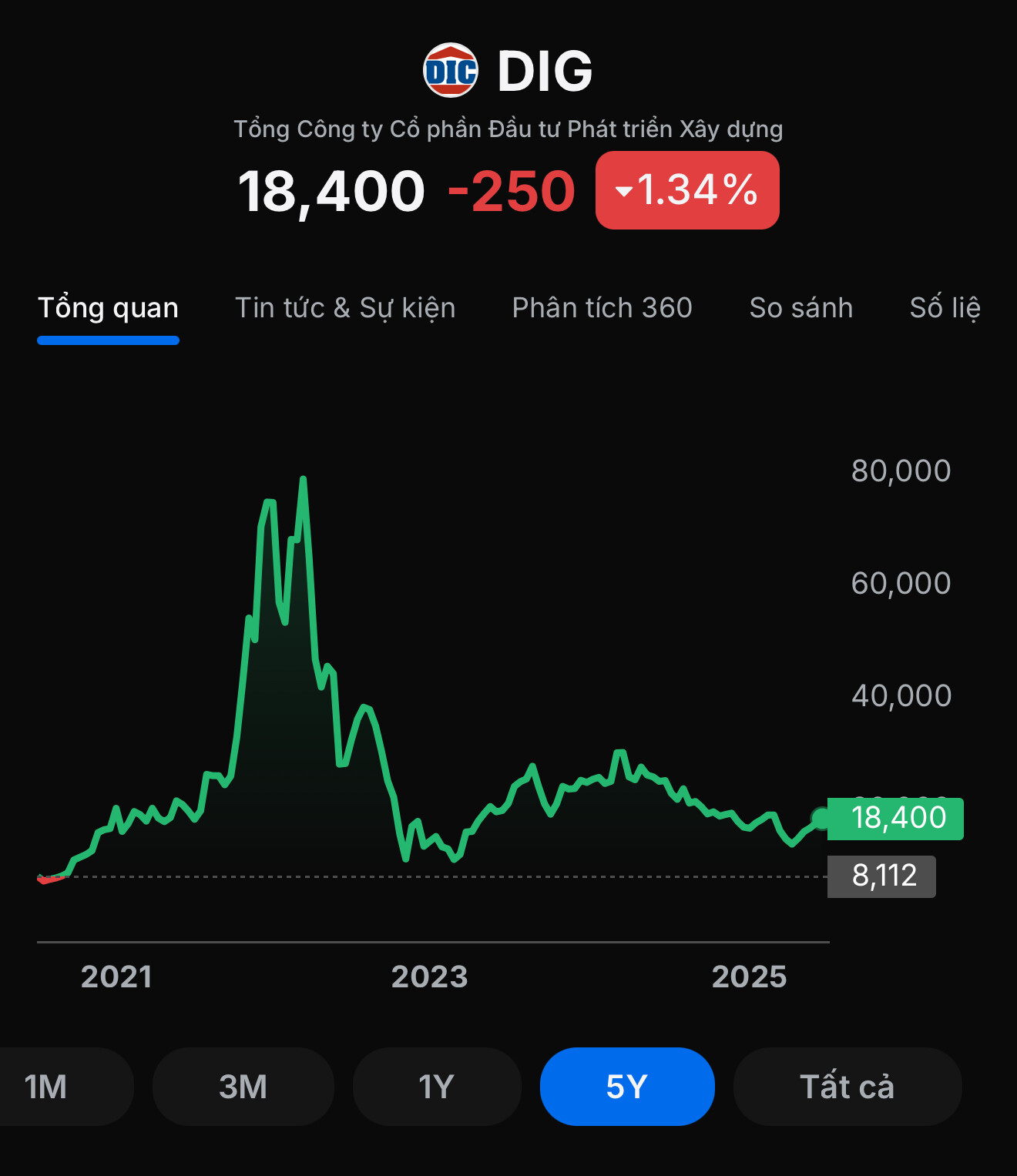This screenshot has height=1176, width=1017.
Task: Show the 1Y price chart
Action: point(436,1087)
